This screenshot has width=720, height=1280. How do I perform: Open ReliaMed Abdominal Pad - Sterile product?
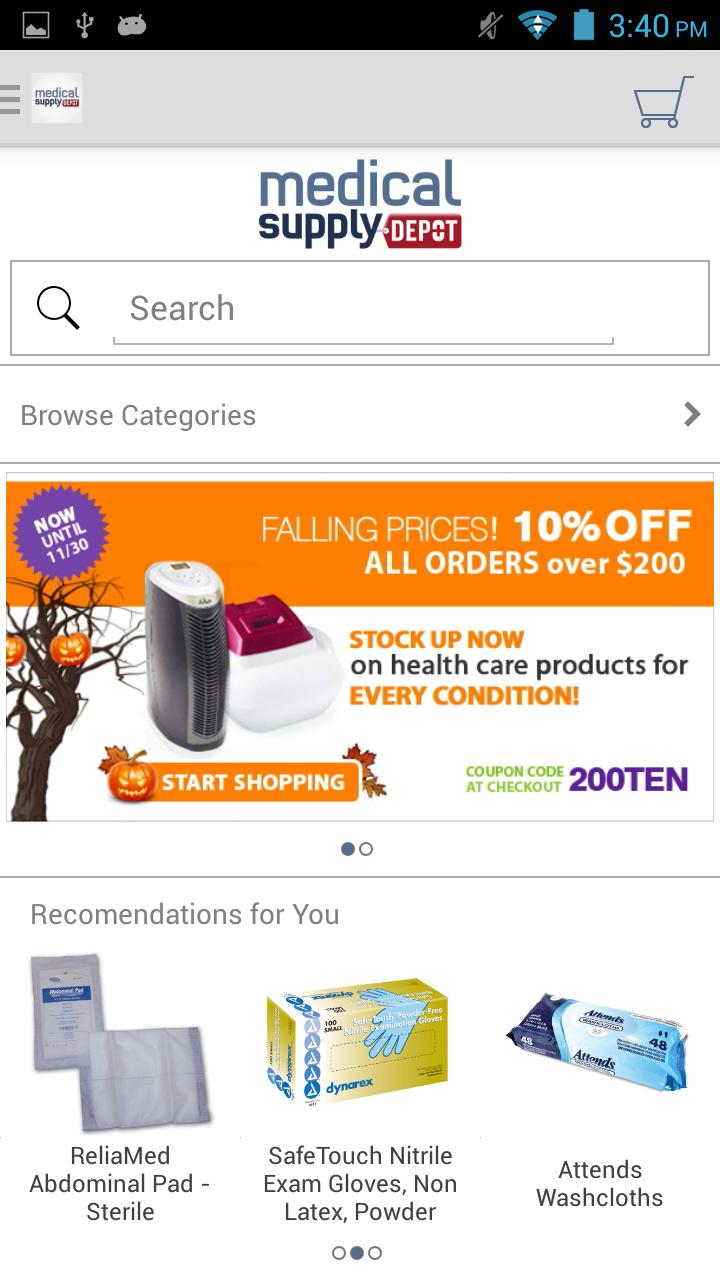click(x=120, y=1040)
